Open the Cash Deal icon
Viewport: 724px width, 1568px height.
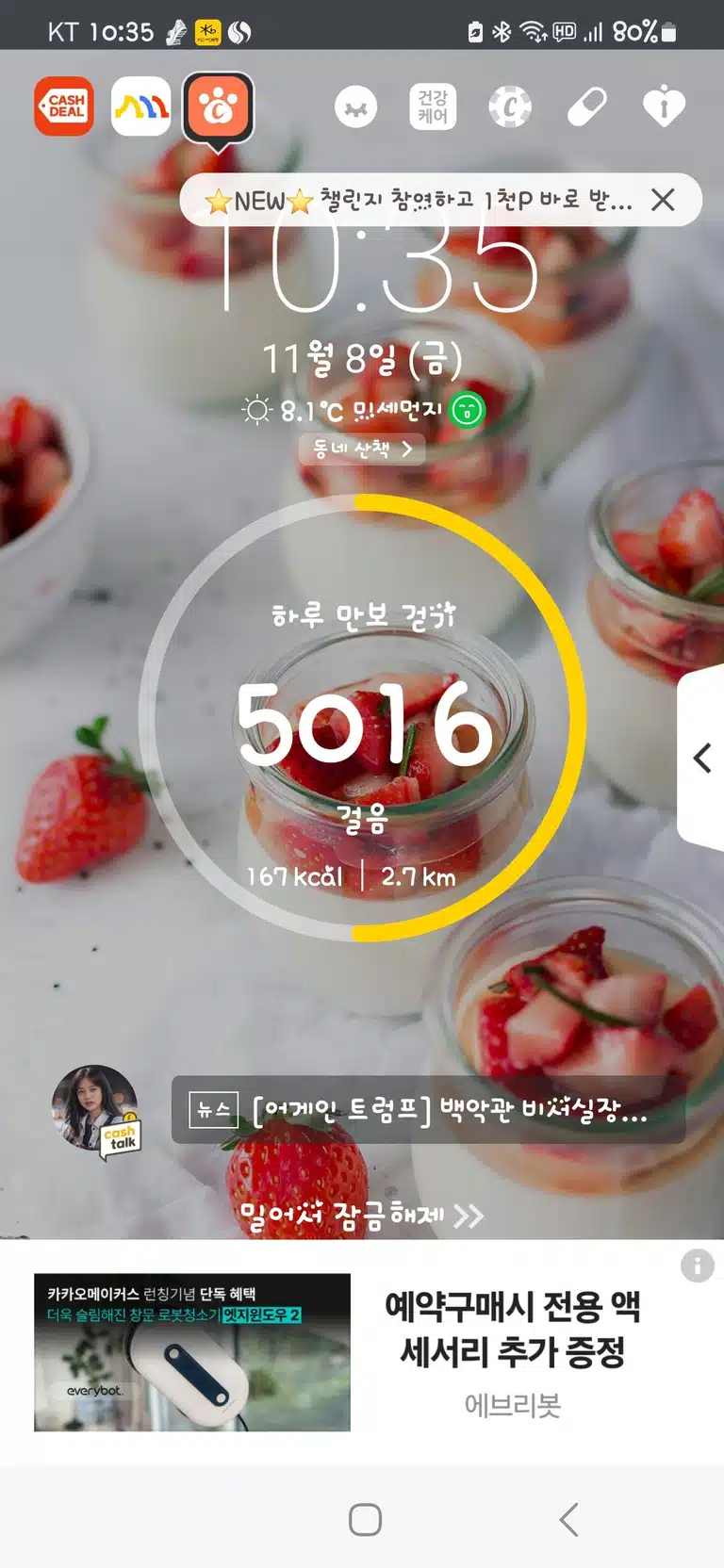64,106
